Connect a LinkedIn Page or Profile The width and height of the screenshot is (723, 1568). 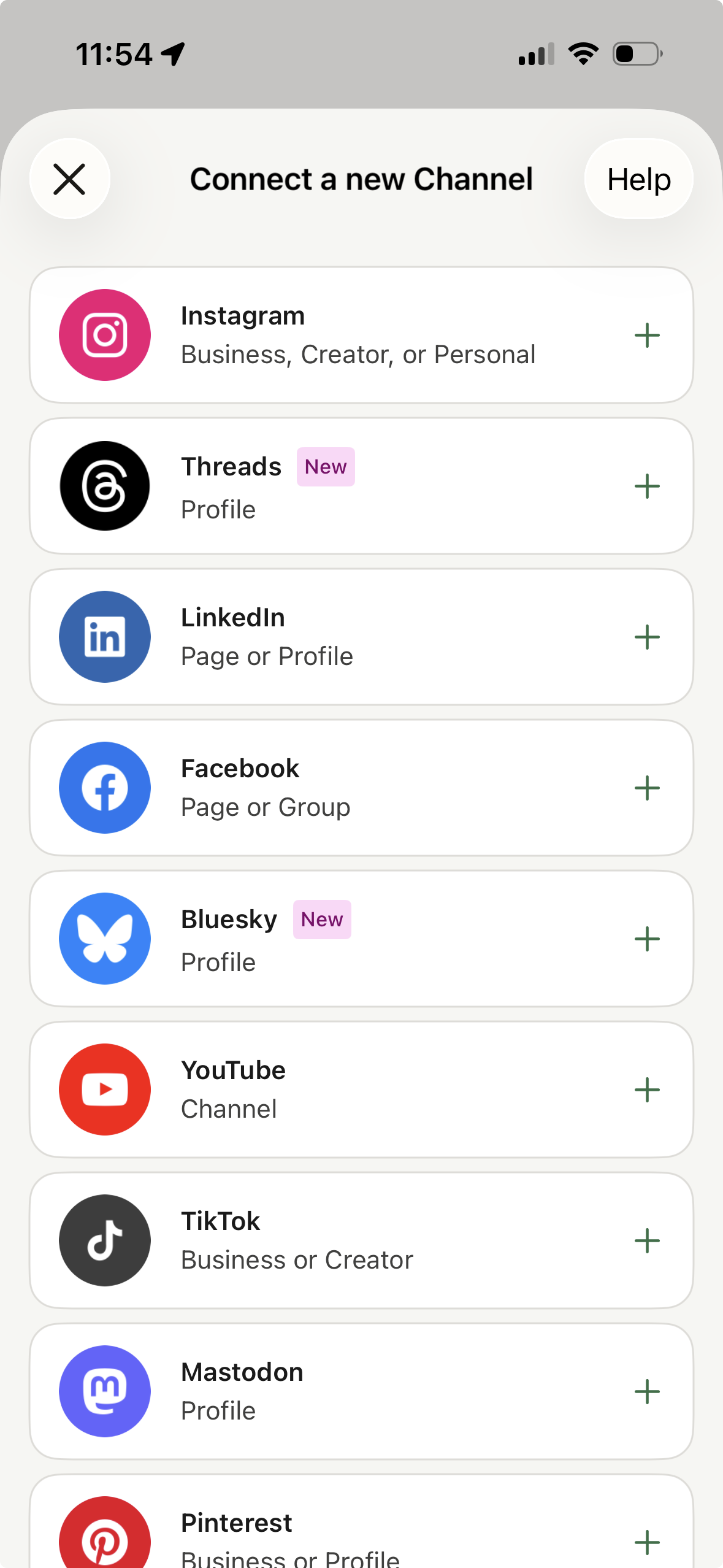pyautogui.click(x=648, y=636)
